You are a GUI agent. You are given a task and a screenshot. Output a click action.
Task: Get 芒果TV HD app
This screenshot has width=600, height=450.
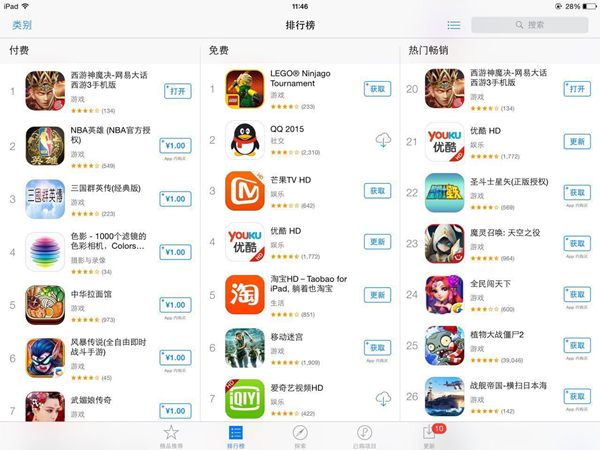[377, 191]
